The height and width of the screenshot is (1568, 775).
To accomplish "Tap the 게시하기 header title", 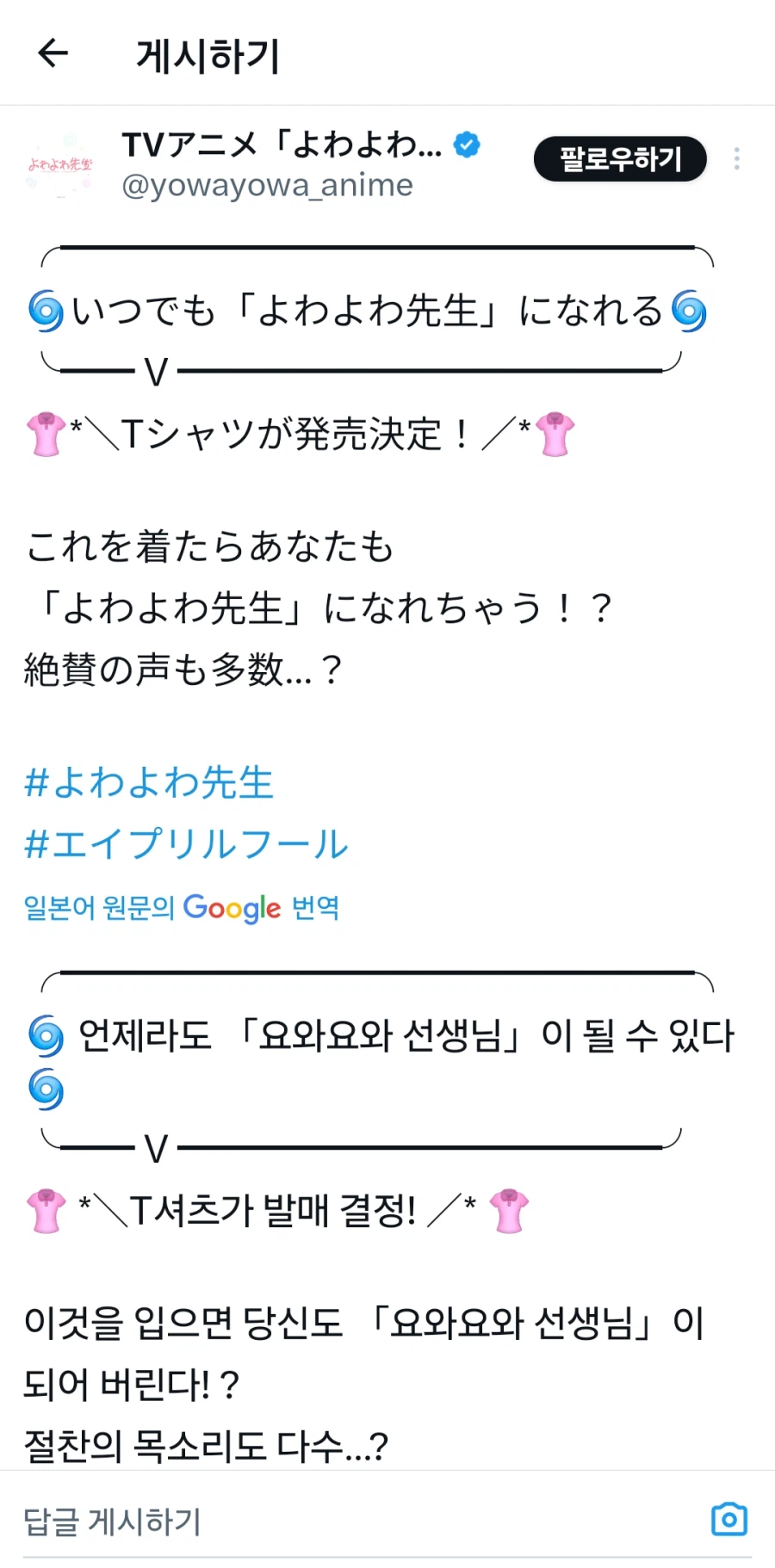I will point(207,55).
